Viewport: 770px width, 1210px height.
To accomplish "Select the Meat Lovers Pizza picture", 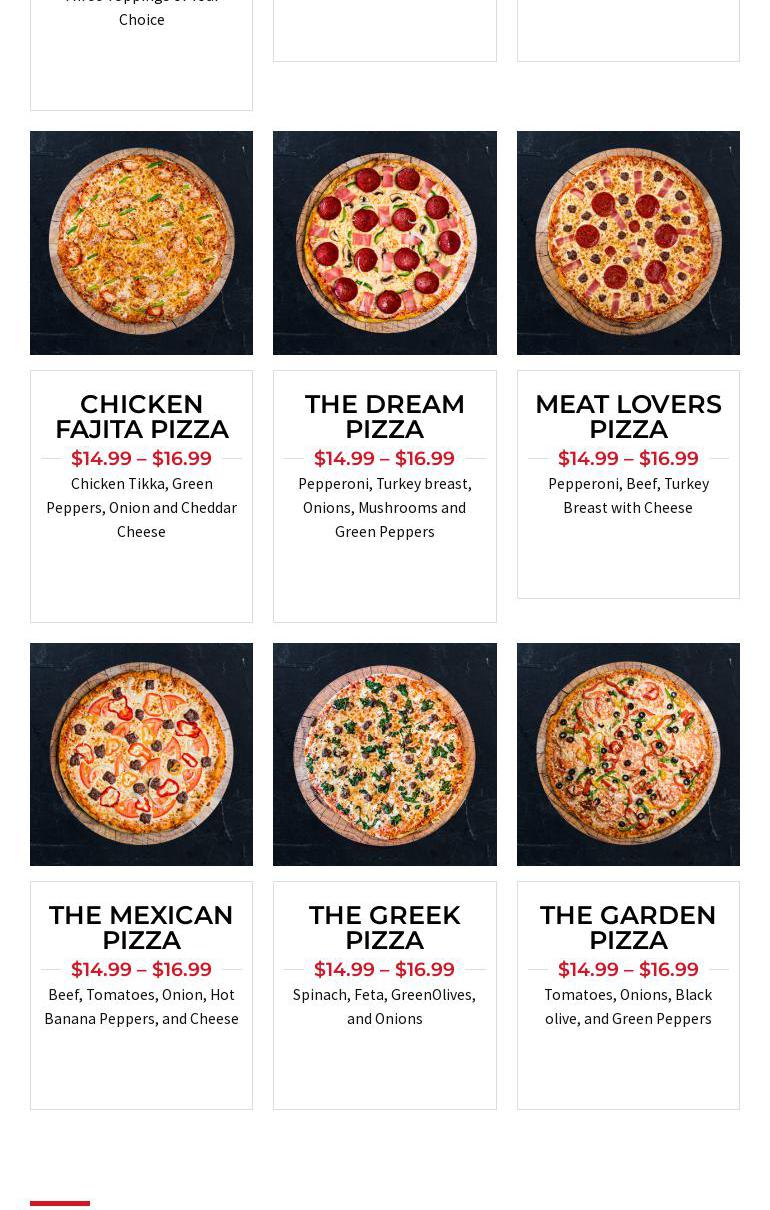I will point(628,243).
